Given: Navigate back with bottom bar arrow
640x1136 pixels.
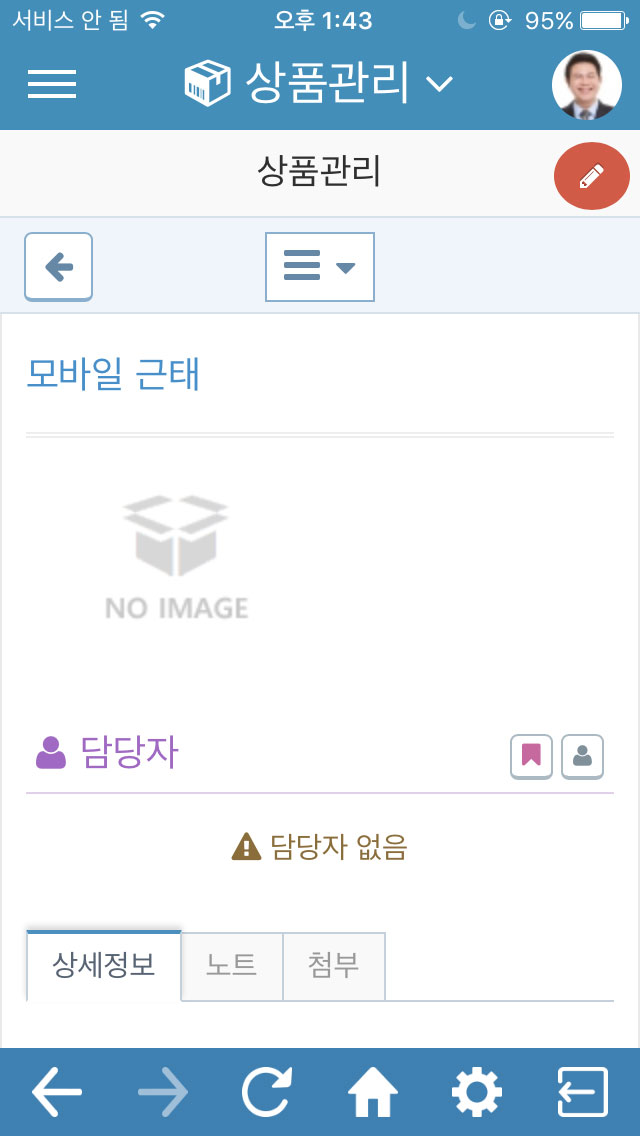Looking at the screenshot, I should click(x=57, y=1091).
